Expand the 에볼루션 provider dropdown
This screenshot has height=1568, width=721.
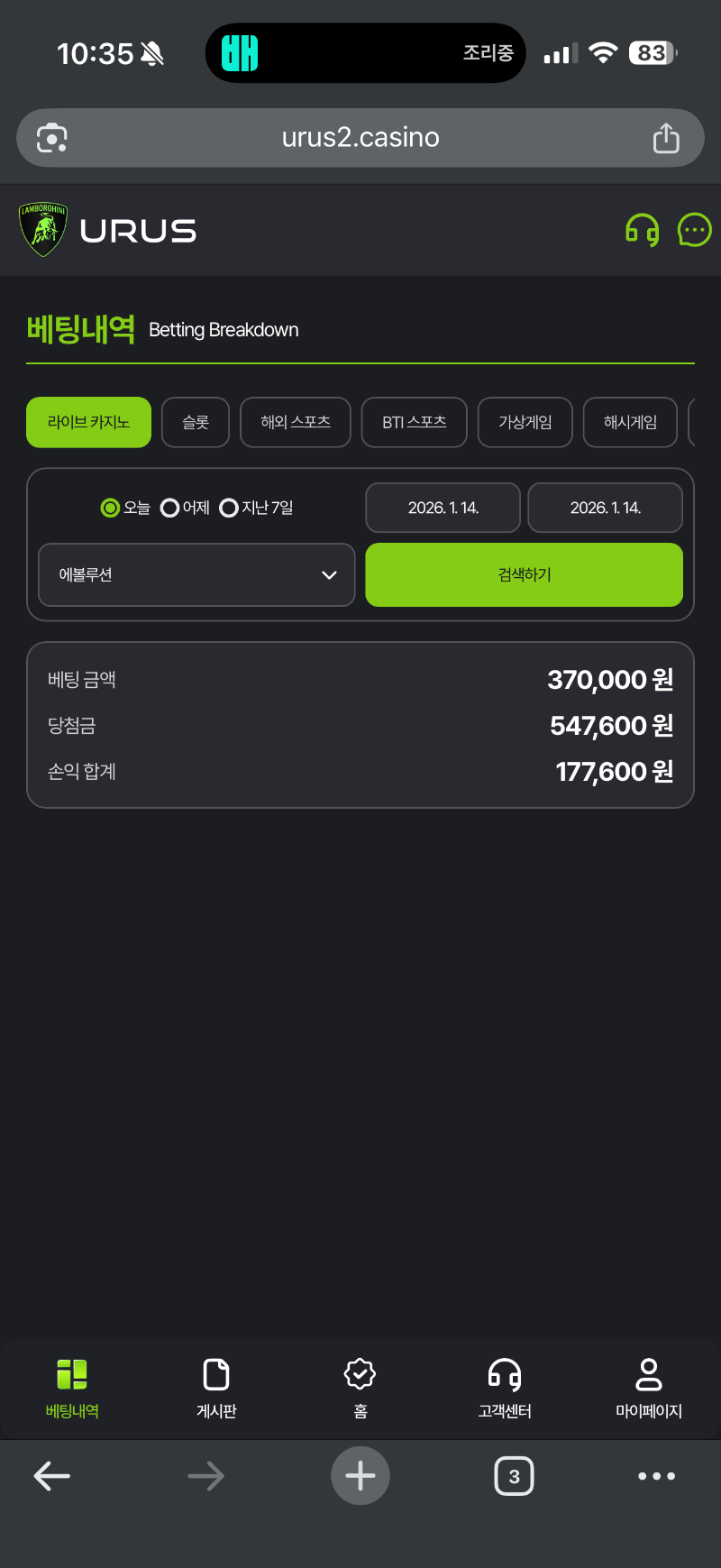196,574
